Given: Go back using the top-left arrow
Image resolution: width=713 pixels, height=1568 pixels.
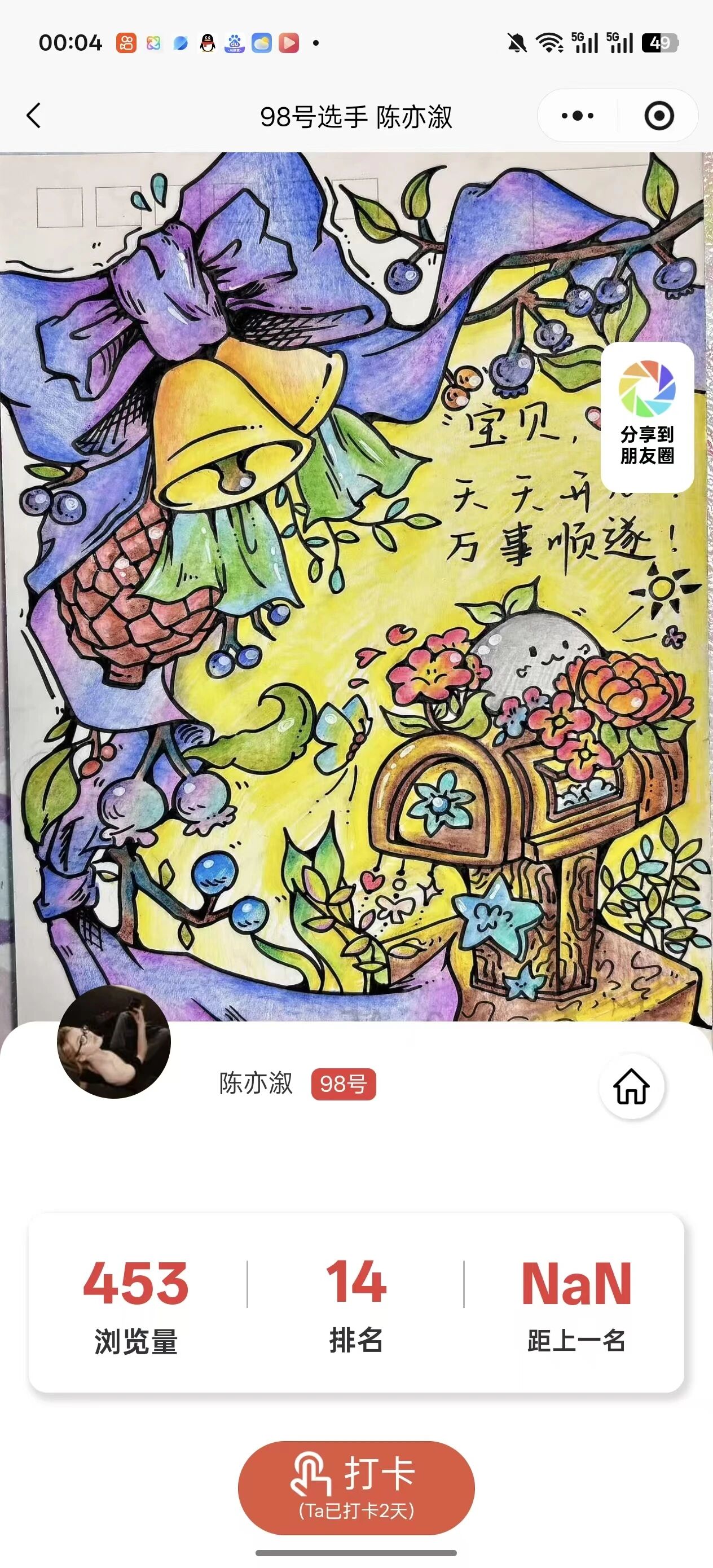Looking at the screenshot, I should click(x=34, y=116).
